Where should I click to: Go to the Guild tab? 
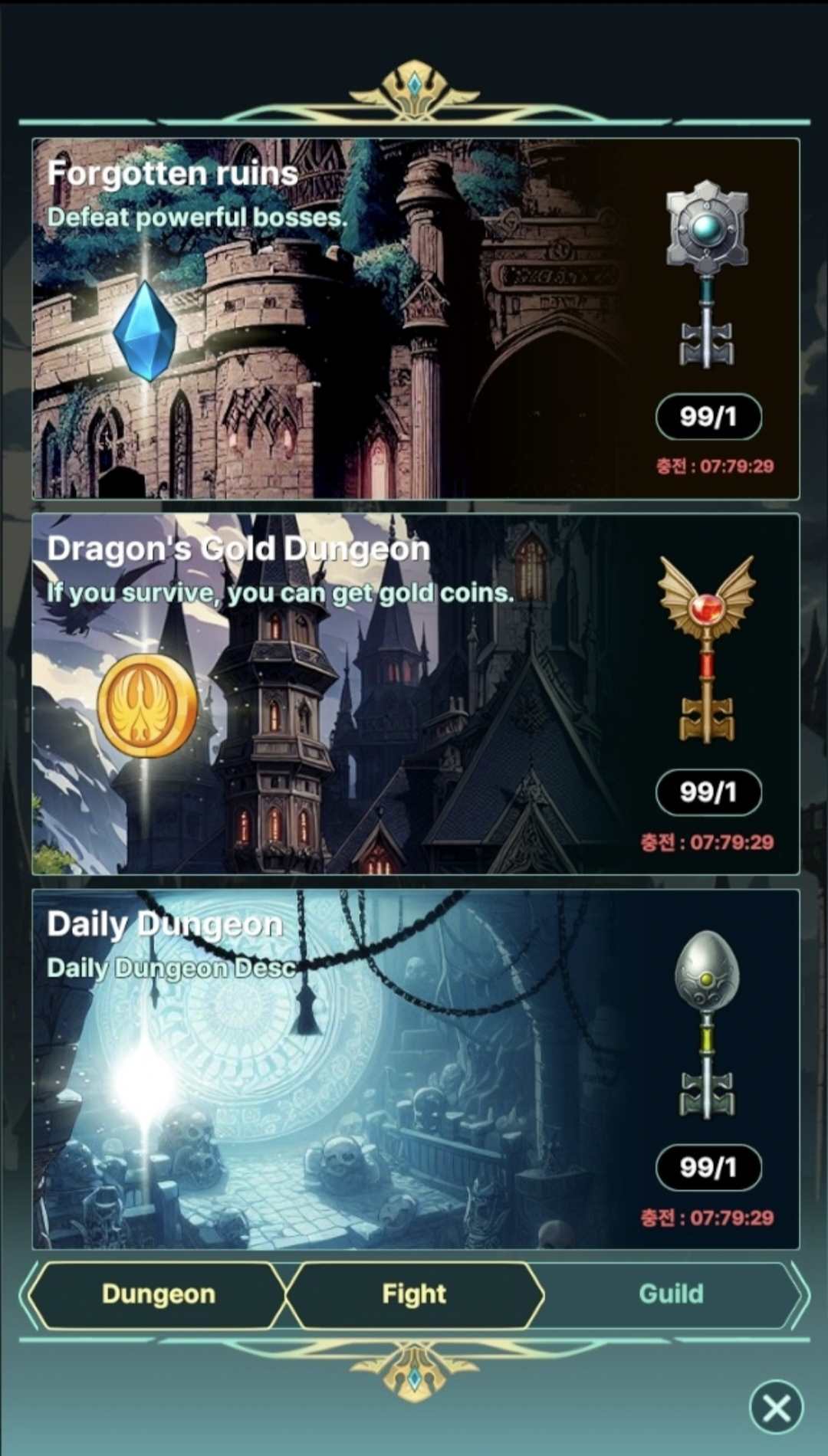pyautogui.click(x=671, y=1294)
